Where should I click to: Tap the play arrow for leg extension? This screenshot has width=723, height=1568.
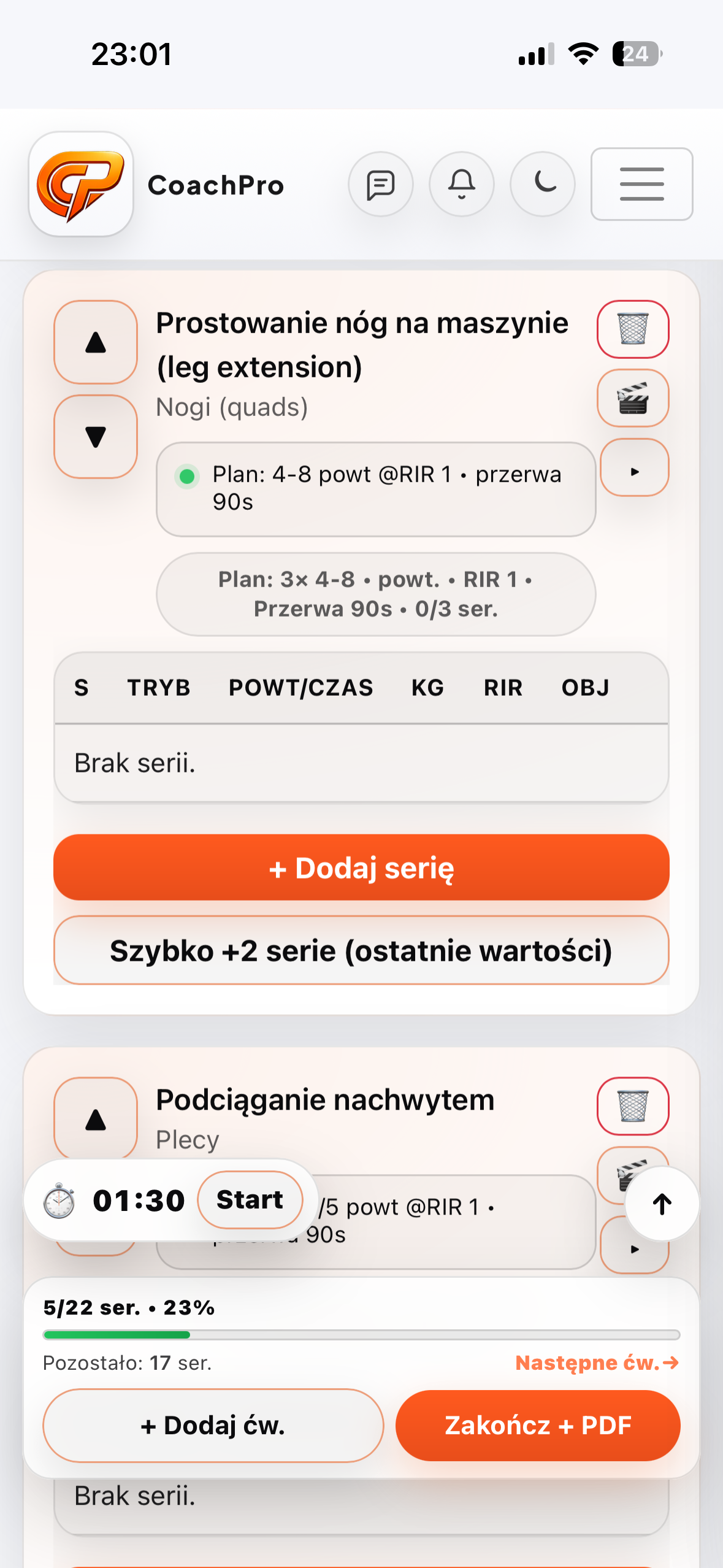634,471
